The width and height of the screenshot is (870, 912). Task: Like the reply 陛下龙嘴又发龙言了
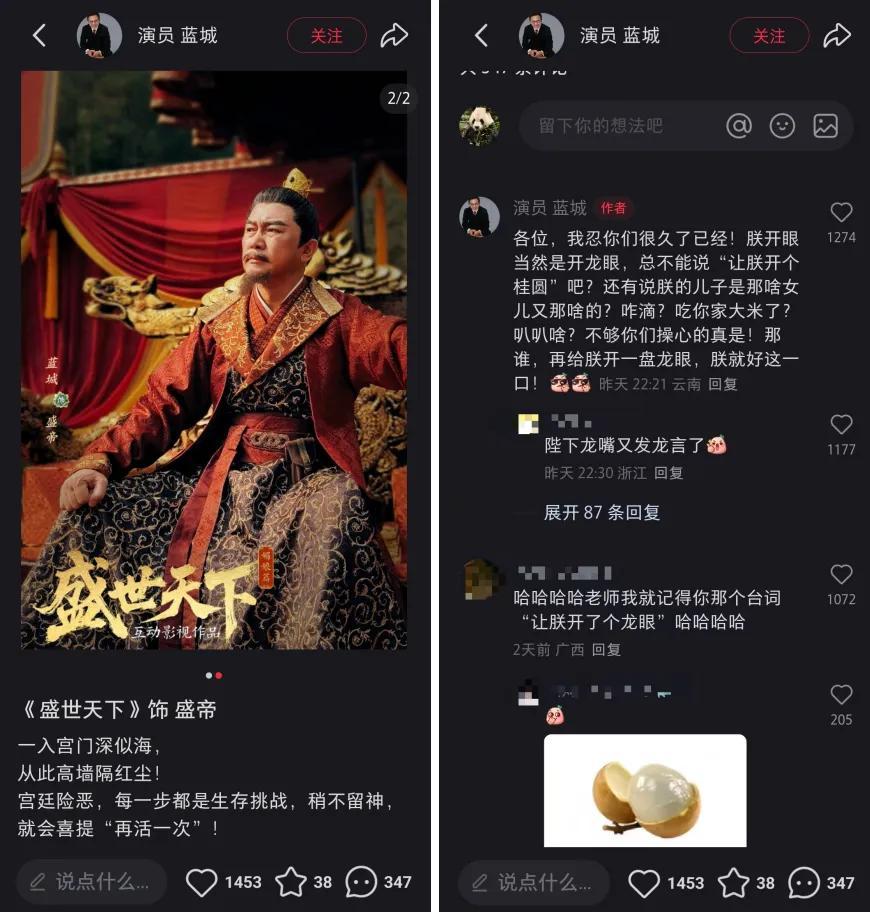(841, 425)
